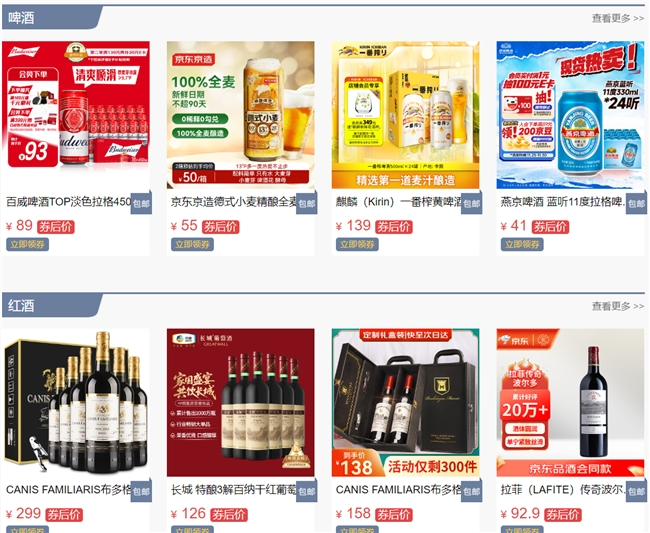
Task: Tap 立即领券 under the ¥41 燕京啤酒
Action: (522, 244)
